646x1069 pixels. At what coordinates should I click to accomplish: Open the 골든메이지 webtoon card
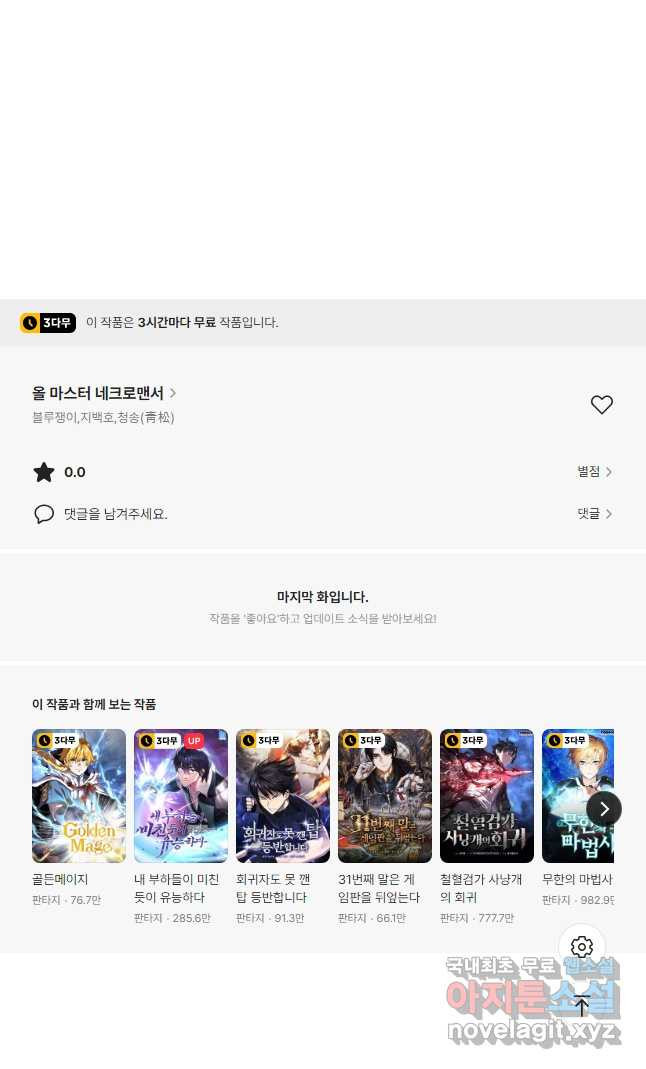point(79,817)
